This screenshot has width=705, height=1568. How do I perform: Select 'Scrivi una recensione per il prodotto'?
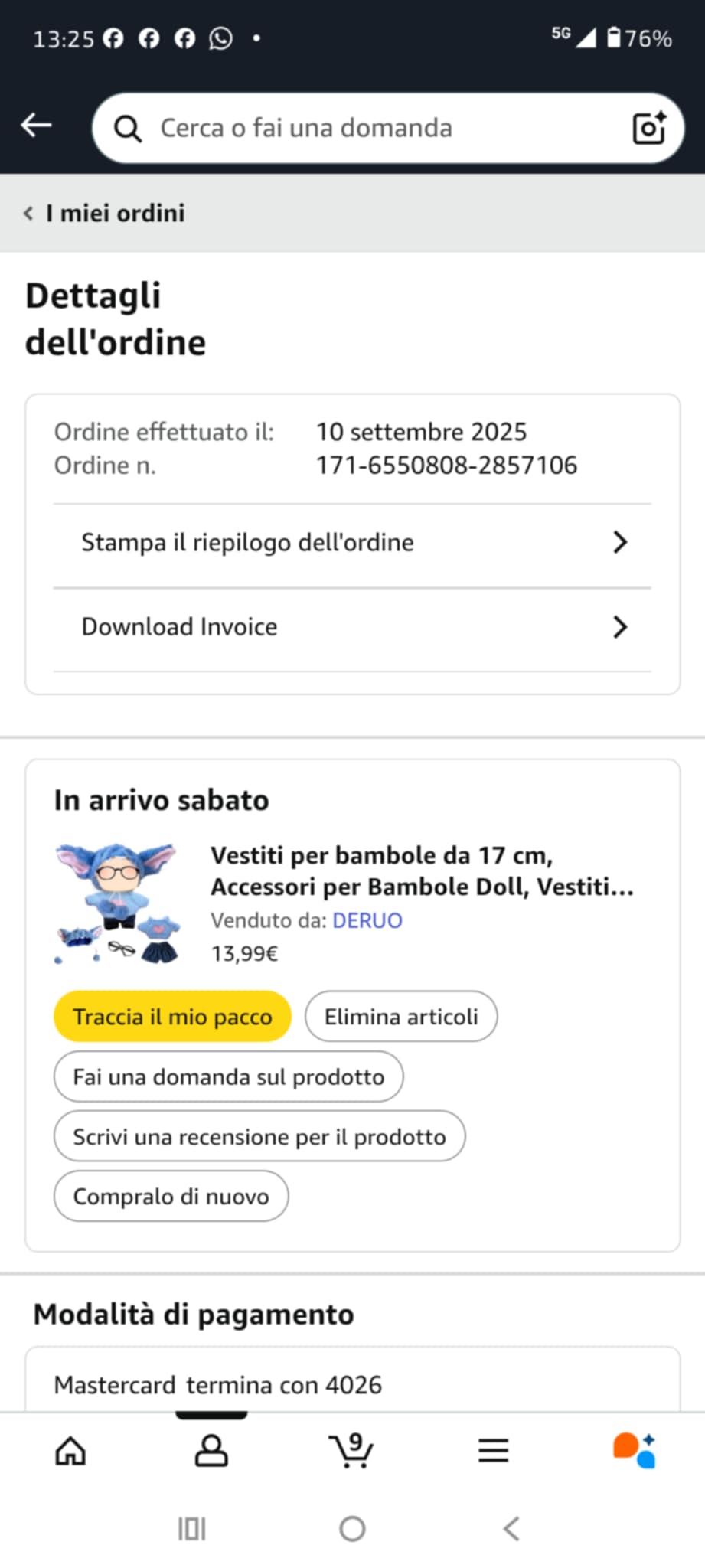click(x=259, y=1136)
